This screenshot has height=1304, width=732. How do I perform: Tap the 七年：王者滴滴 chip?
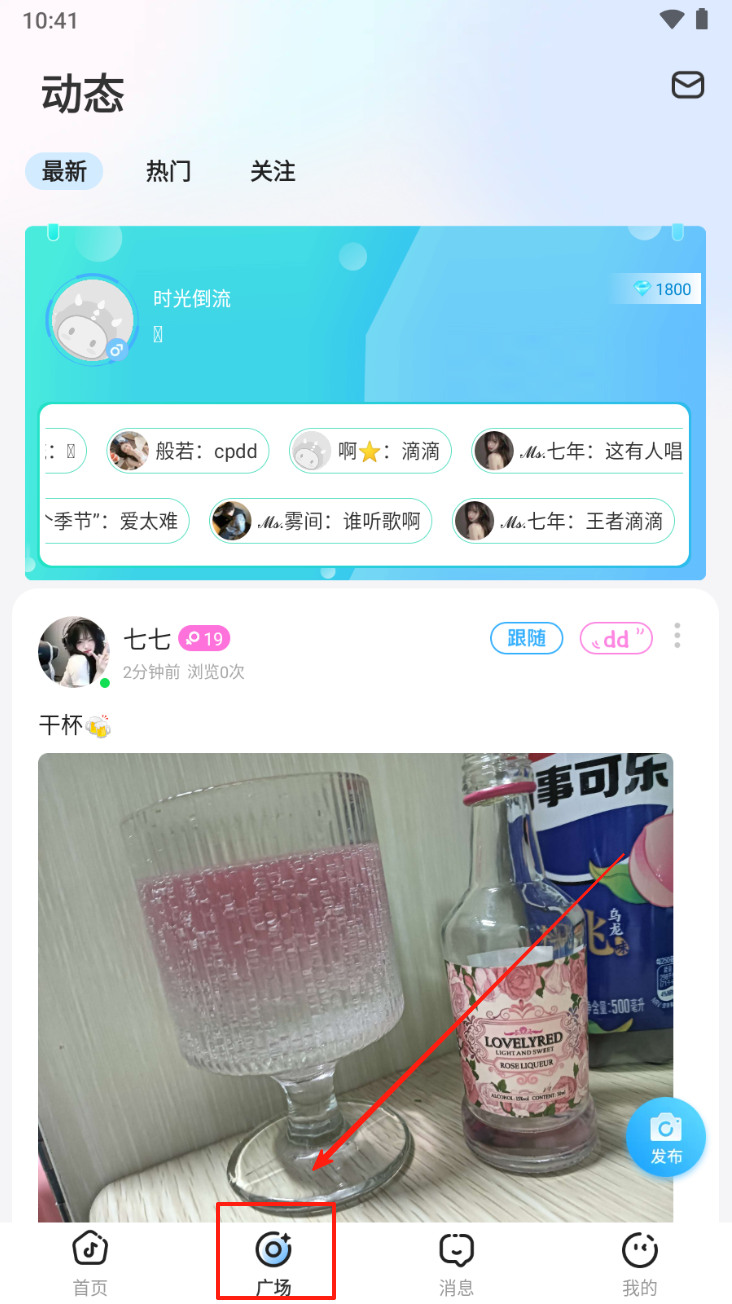pos(563,521)
